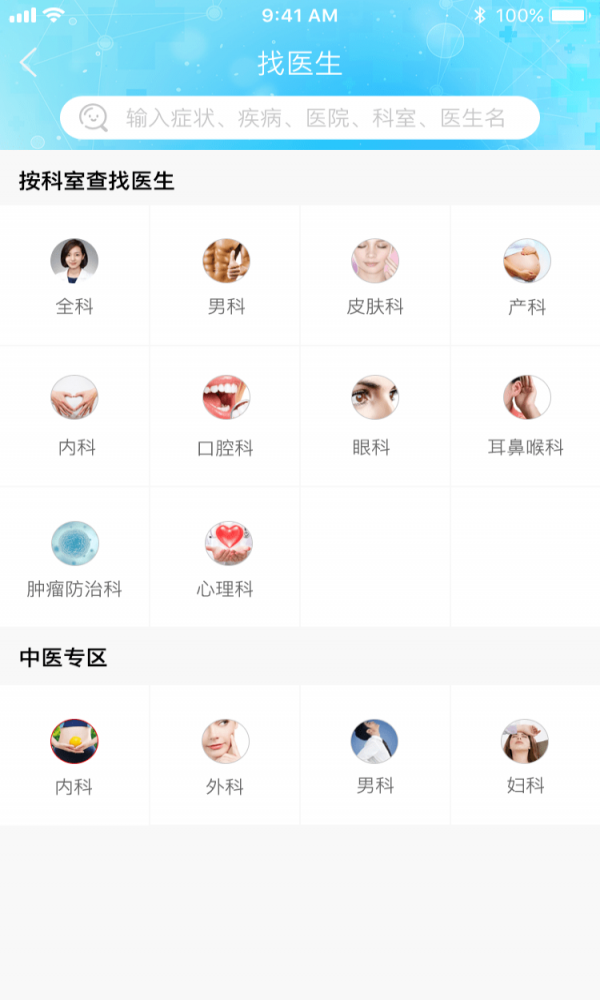Open 内科 in the 中医专区 section
The height and width of the screenshot is (1000, 600).
click(x=75, y=756)
